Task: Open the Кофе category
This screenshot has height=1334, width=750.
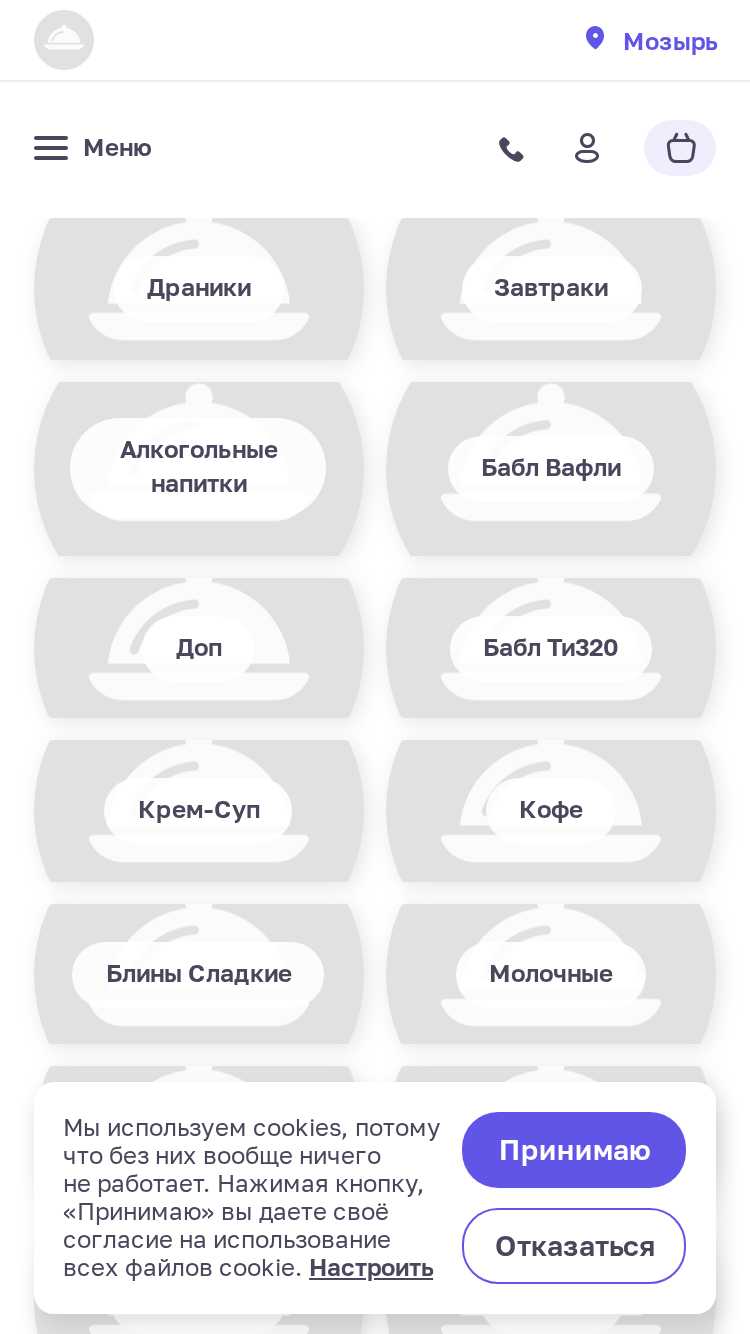Action: pyautogui.click(x=551, y=810)
